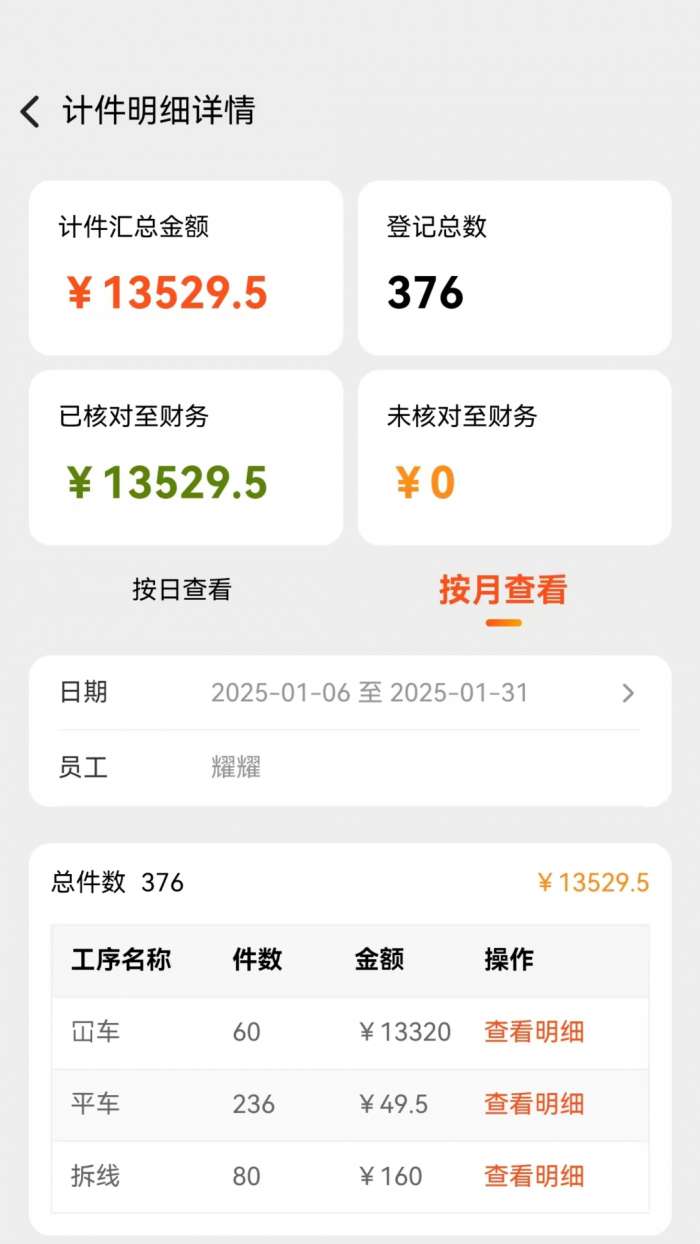Select the 按月查看 tab
The height and width of the screenshot is (1244, 700).
503,590
